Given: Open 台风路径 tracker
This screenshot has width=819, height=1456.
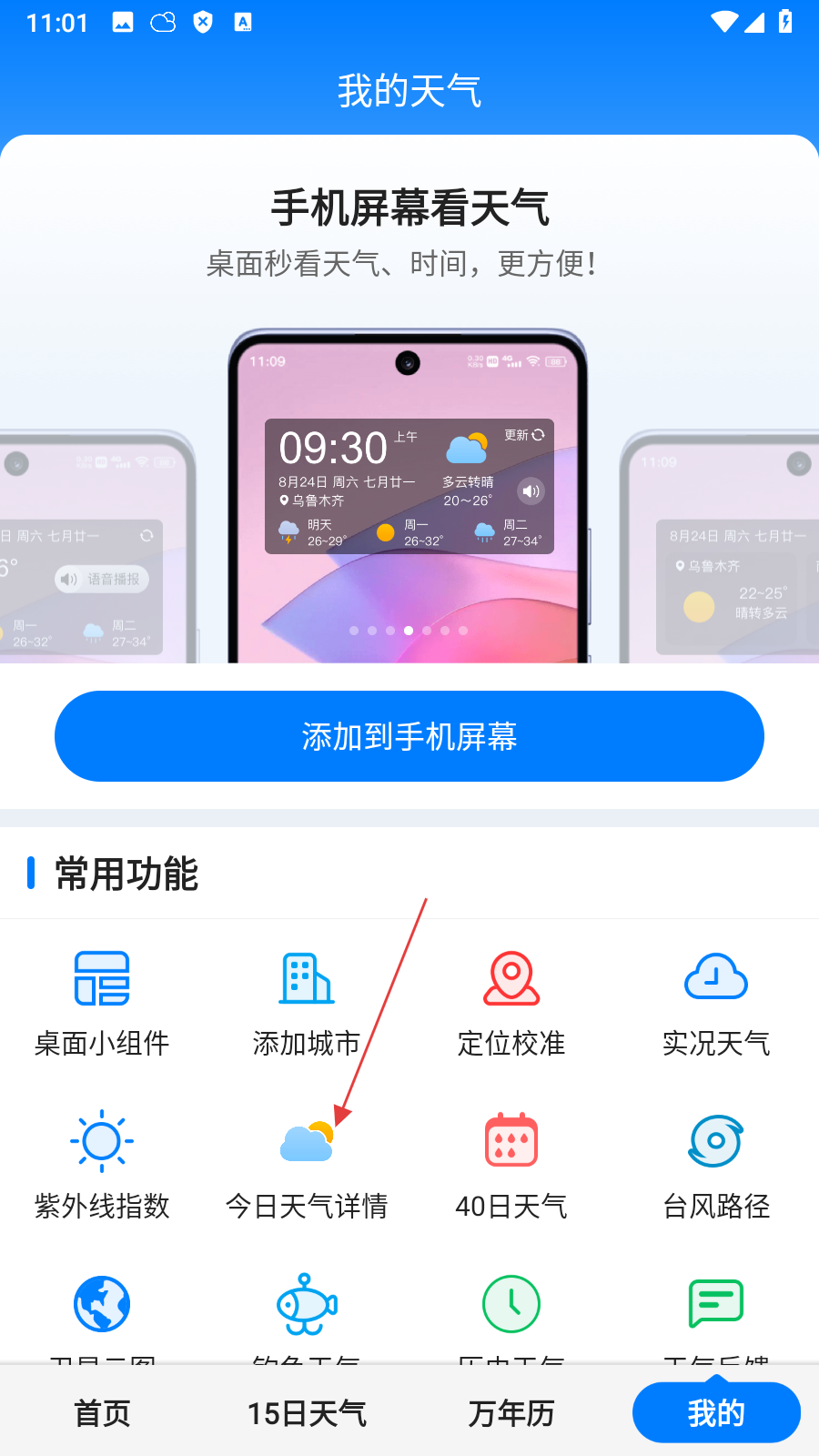Looking at the screenshot, I should (716, 1166).
